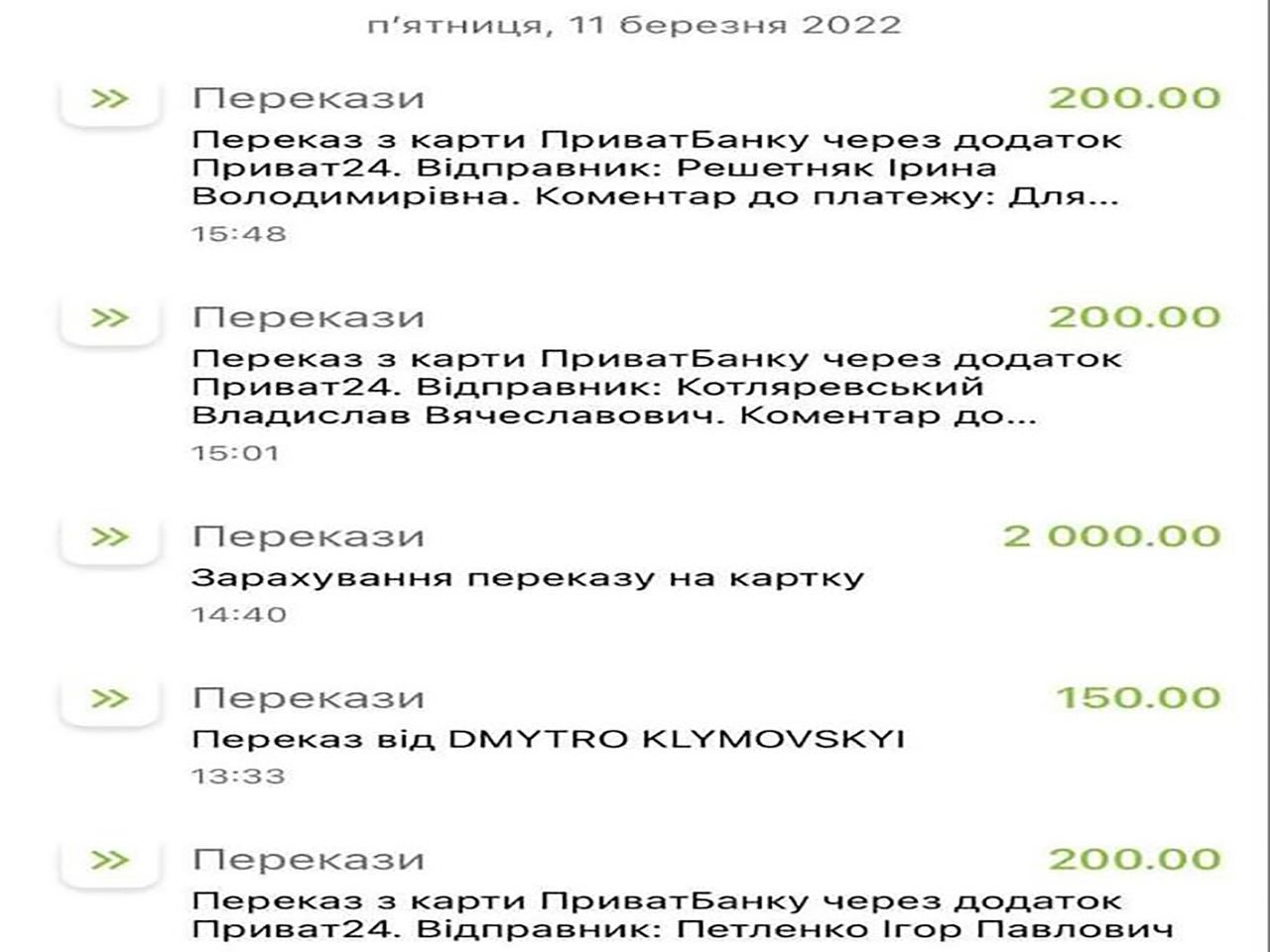
Task: Select the transfer from Петленко Ігор Павлович
Action: 655,914
